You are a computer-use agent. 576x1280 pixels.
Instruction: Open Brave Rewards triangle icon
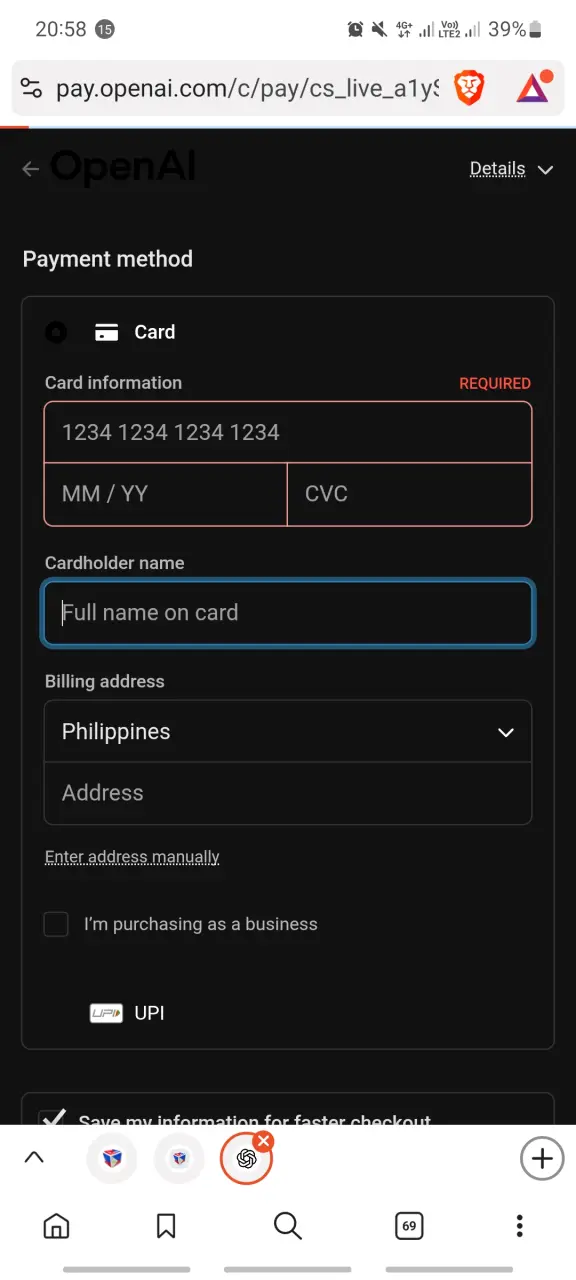pyautogui.click(x=533, y=89)
